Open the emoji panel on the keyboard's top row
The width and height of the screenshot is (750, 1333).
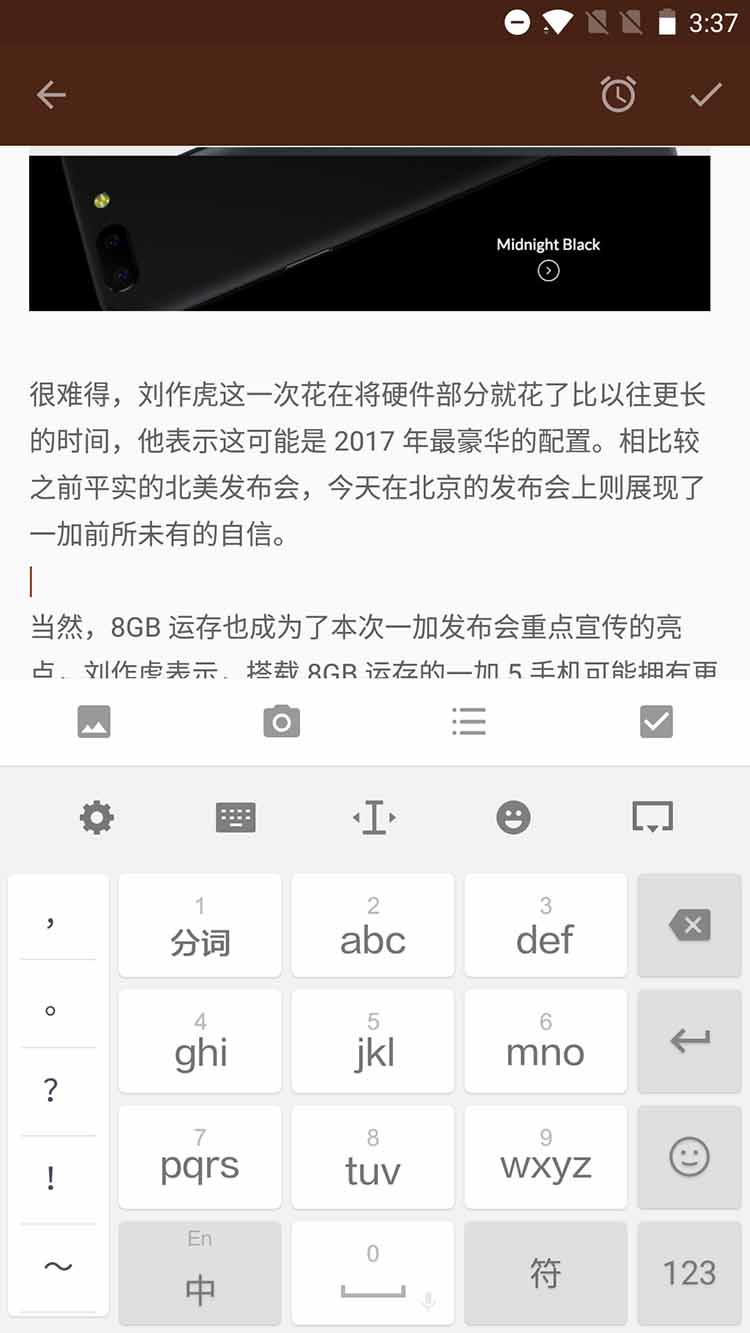(513, 818)
